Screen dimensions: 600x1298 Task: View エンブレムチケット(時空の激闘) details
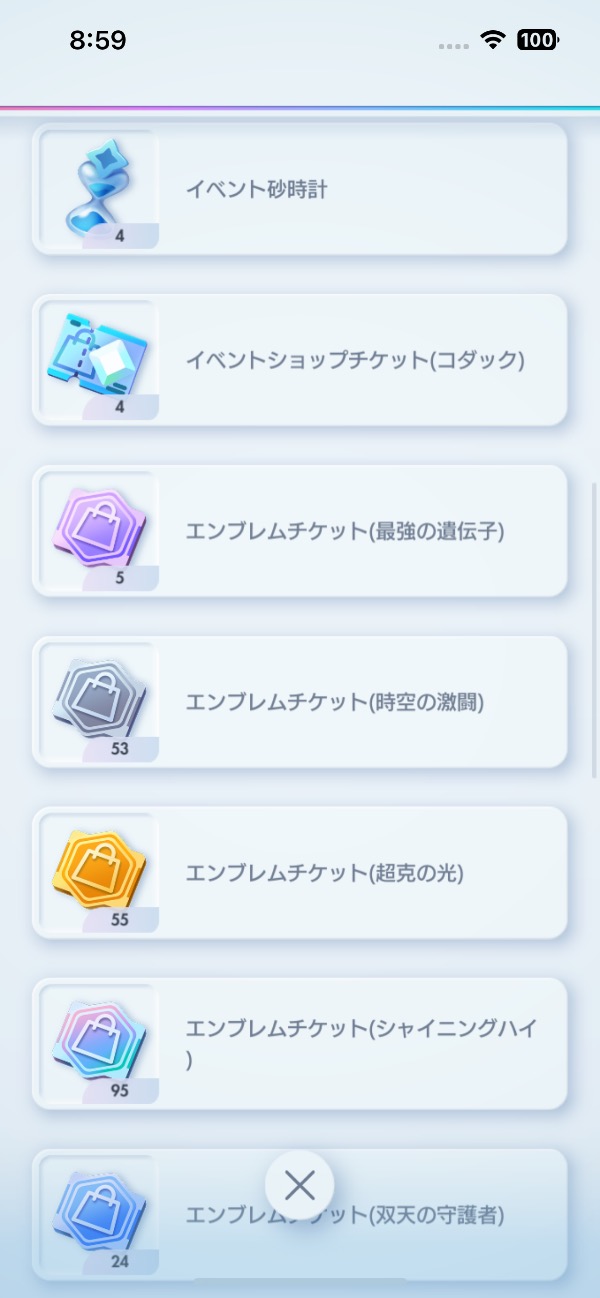(300, 702)
